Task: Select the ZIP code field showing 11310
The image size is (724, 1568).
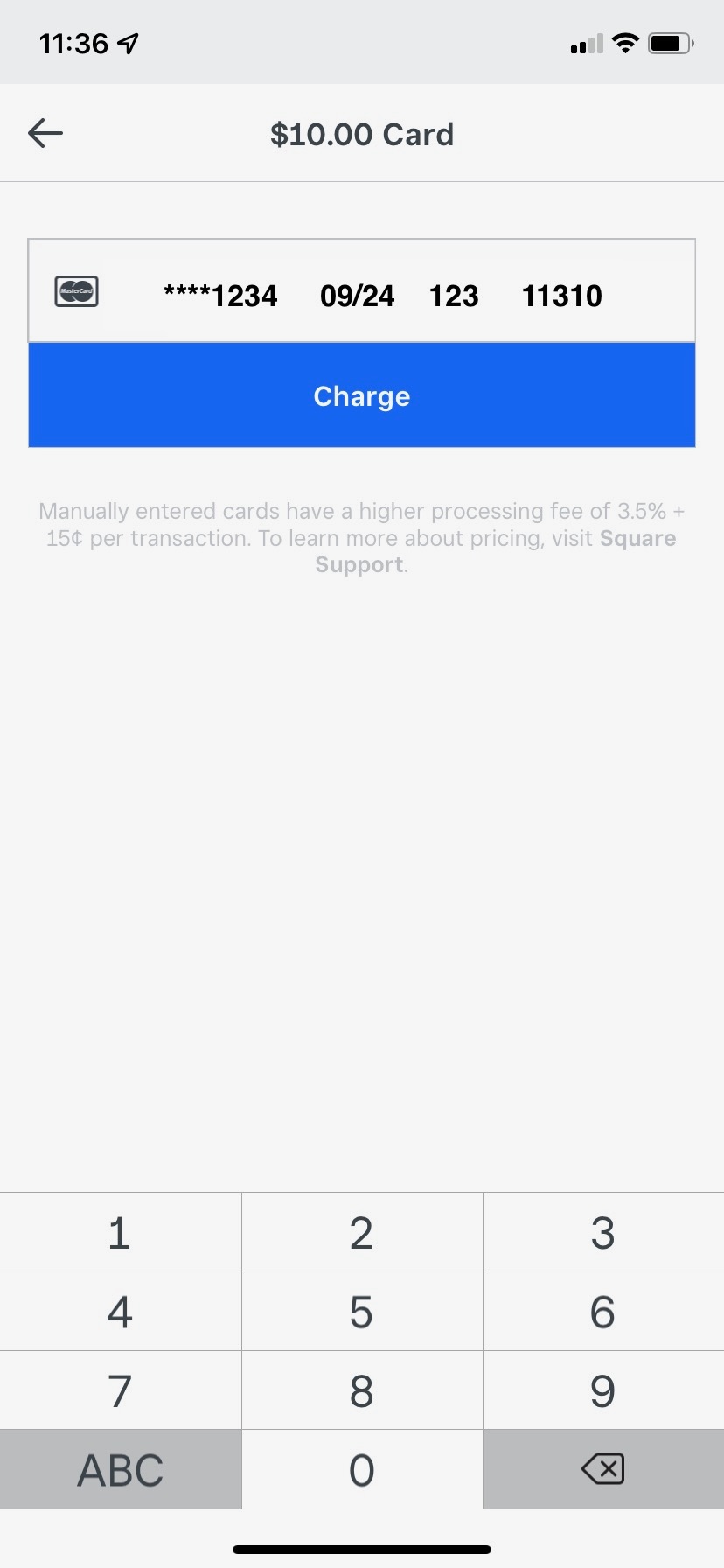Action: (x=561, y=295)
